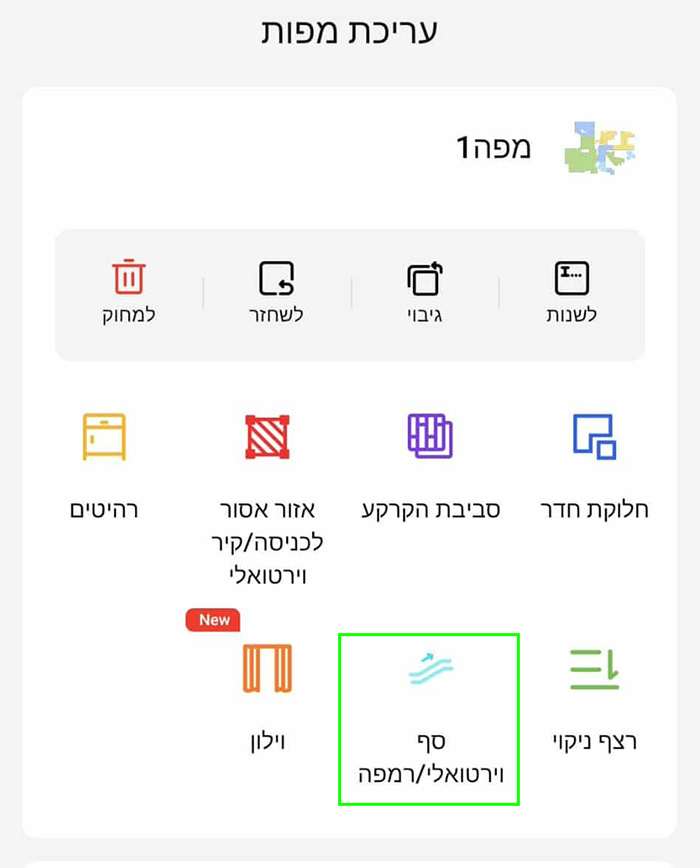The height and width of the screenshot is (868, 700).
Task: Delete the map (למחוק)
Action: (128, 291)
